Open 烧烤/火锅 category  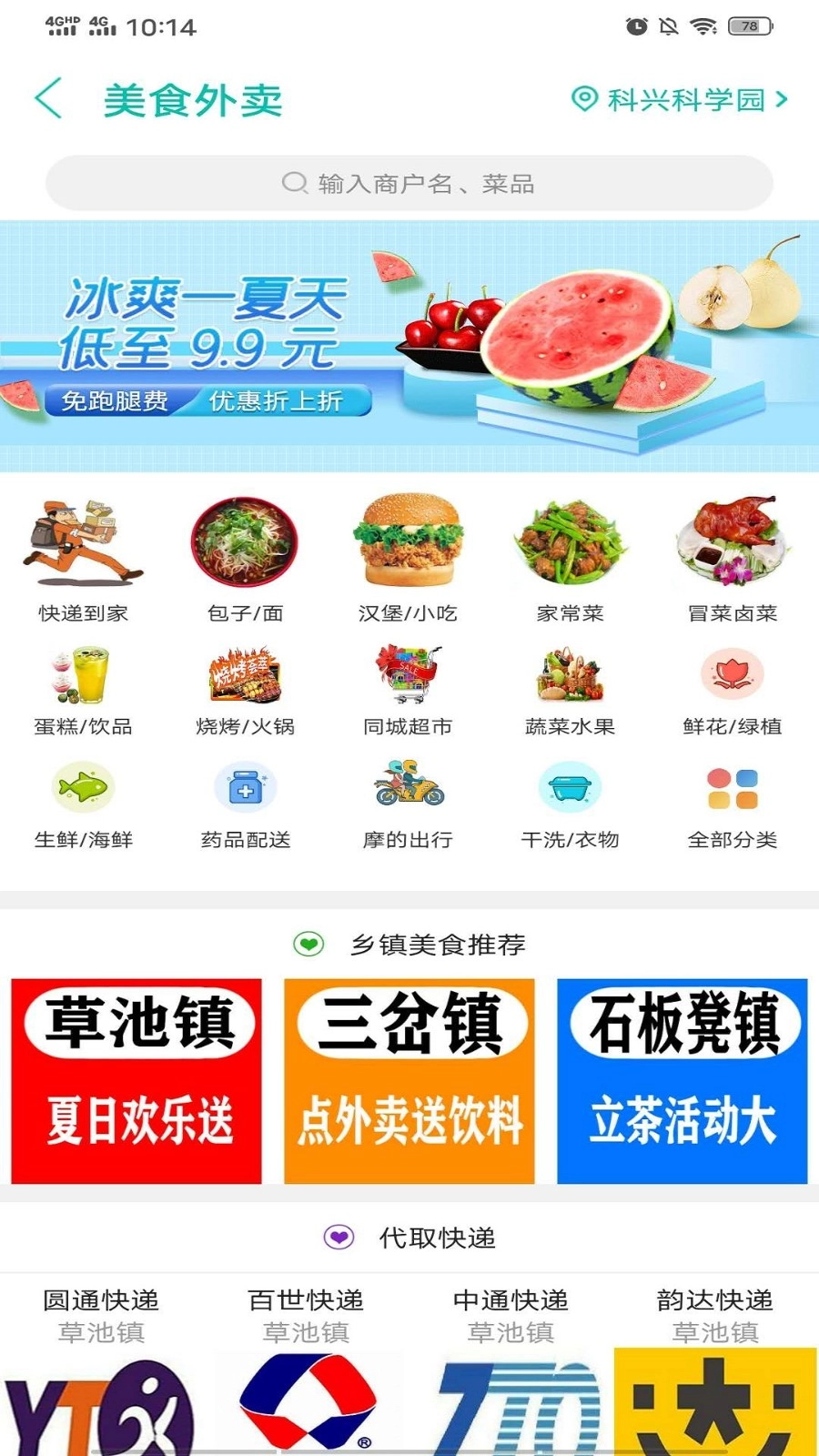point(245,690)
